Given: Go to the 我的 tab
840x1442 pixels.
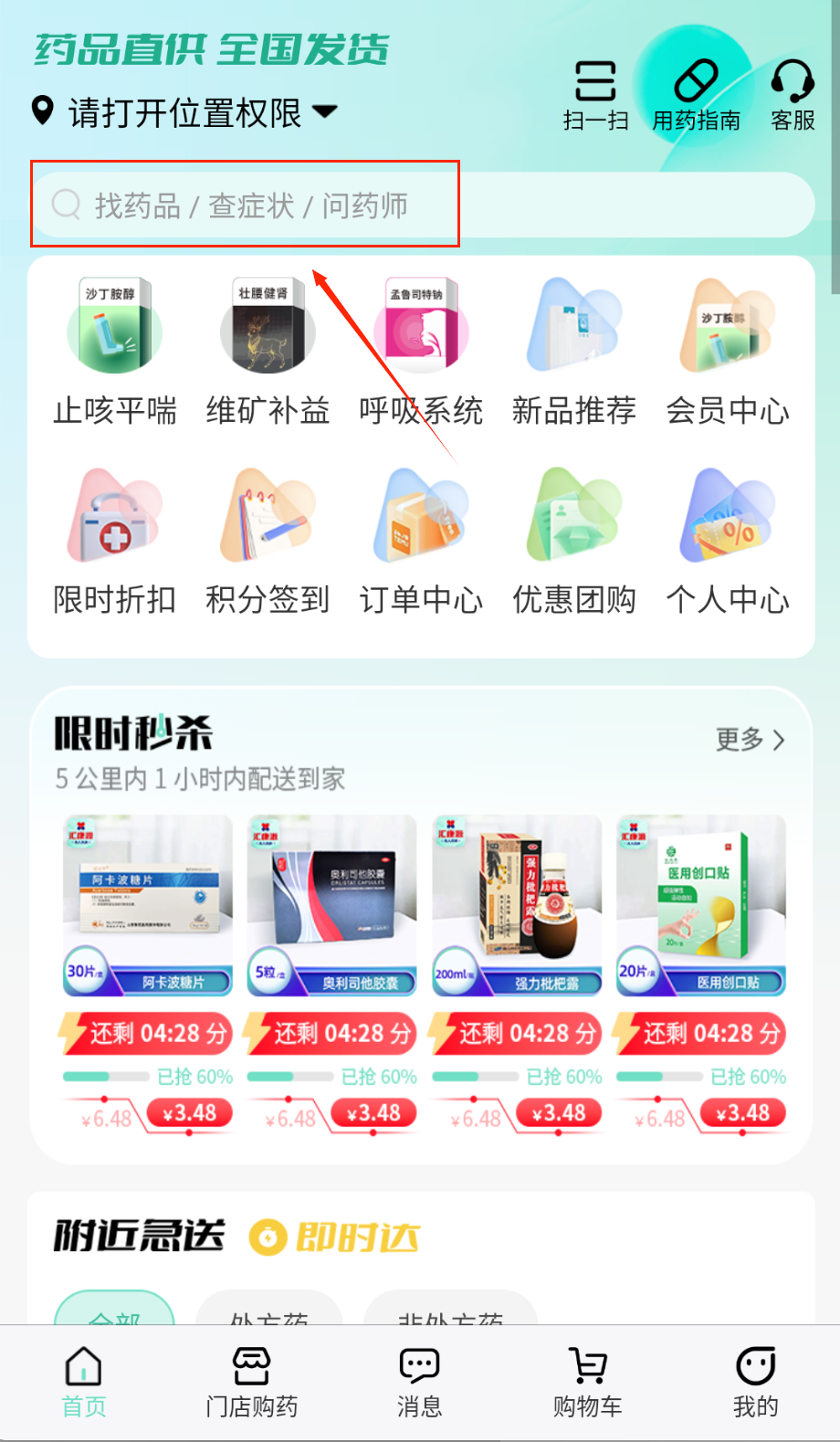Looking at the screenshot, I should click(756, 1381).
